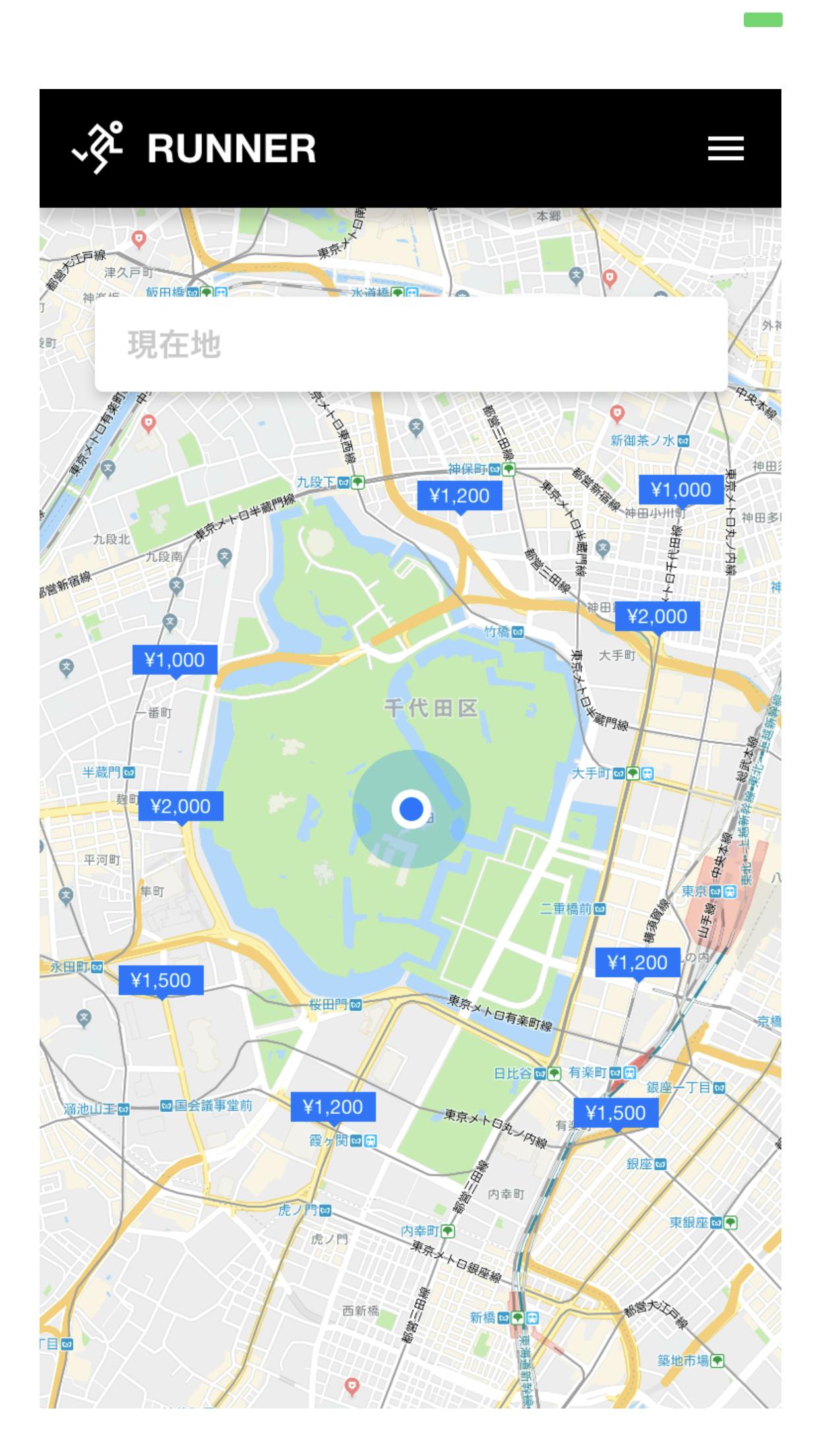Tap the ¥1,200 marker above 霞ケ関
This screenshot has height=1456, width=819.
333,1107
